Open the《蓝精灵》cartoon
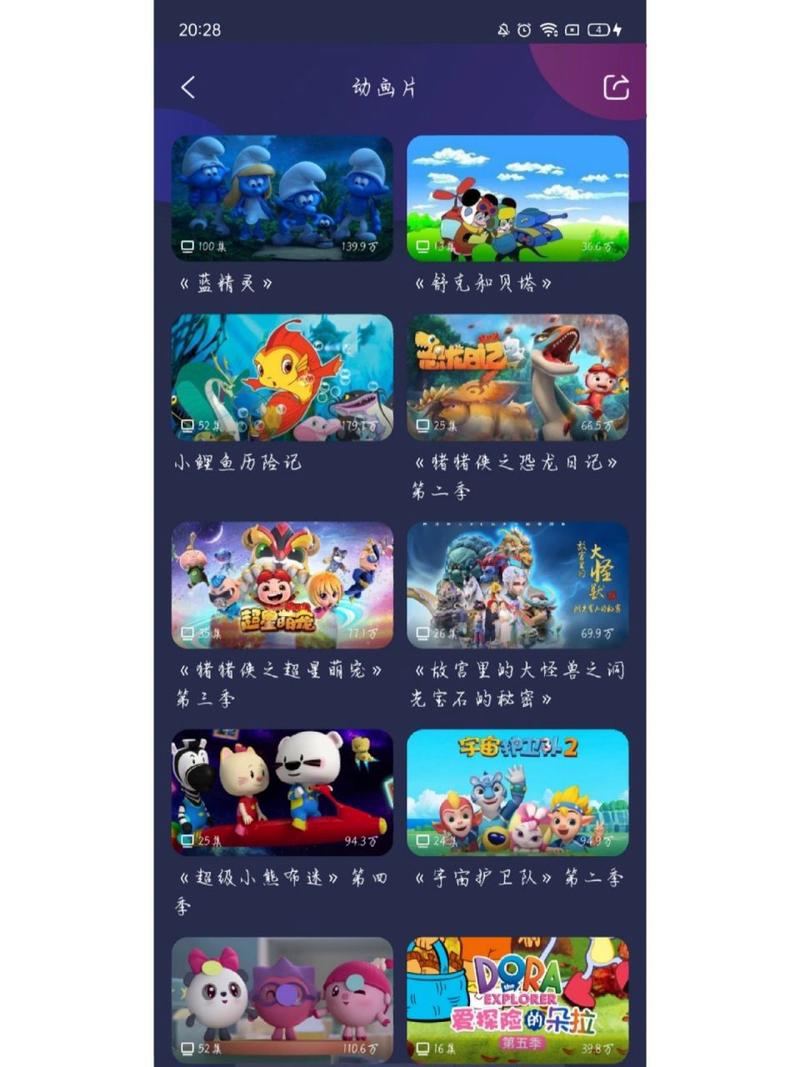The height and width of the screenshot is (1067, 800). point(282,198)
